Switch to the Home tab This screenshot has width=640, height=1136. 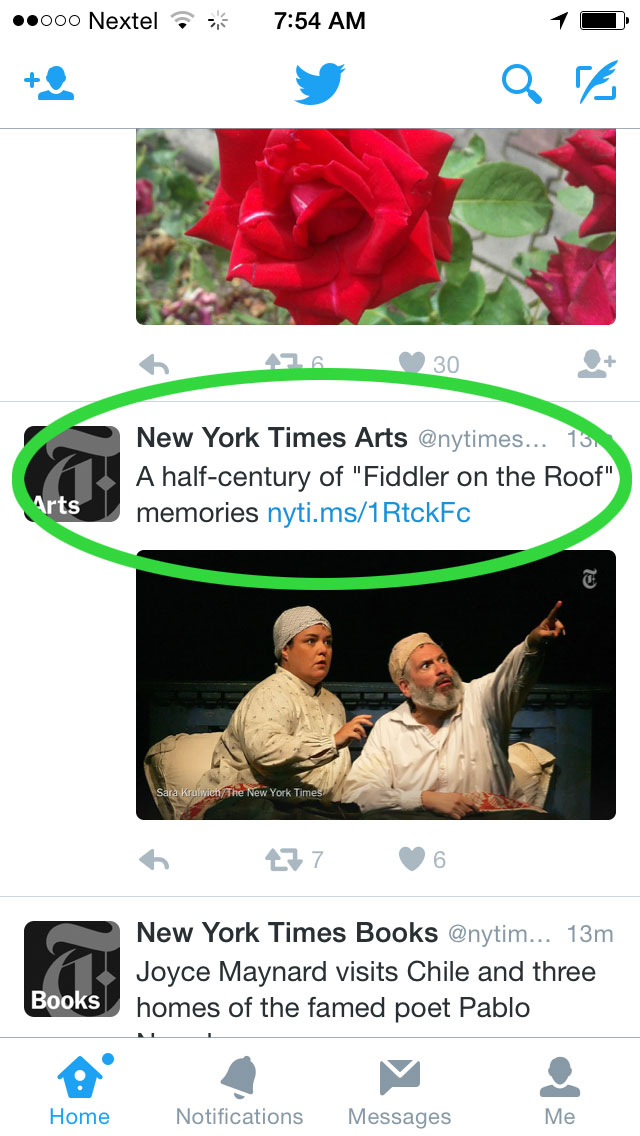point(80,1090)
